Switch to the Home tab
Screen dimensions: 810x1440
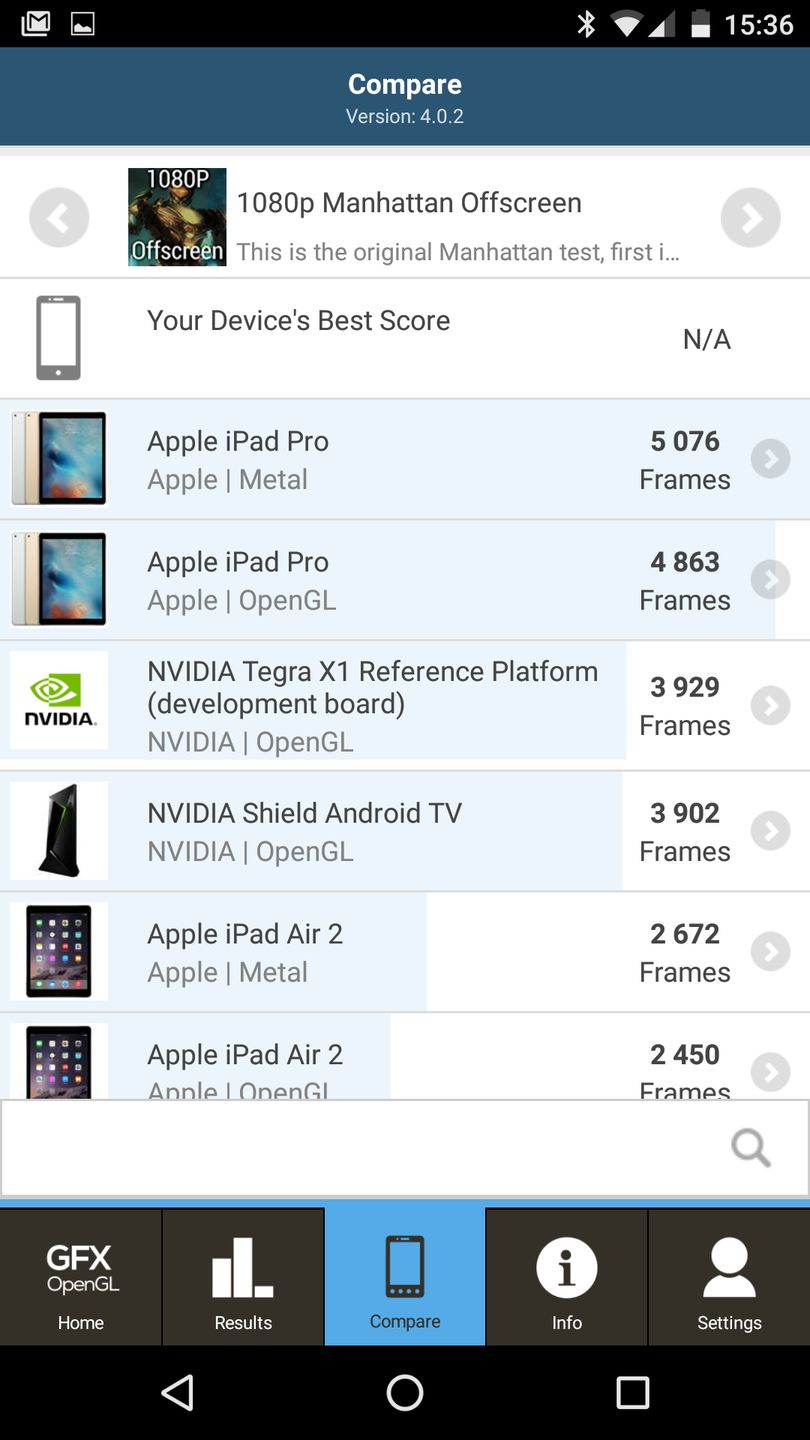81,1277
